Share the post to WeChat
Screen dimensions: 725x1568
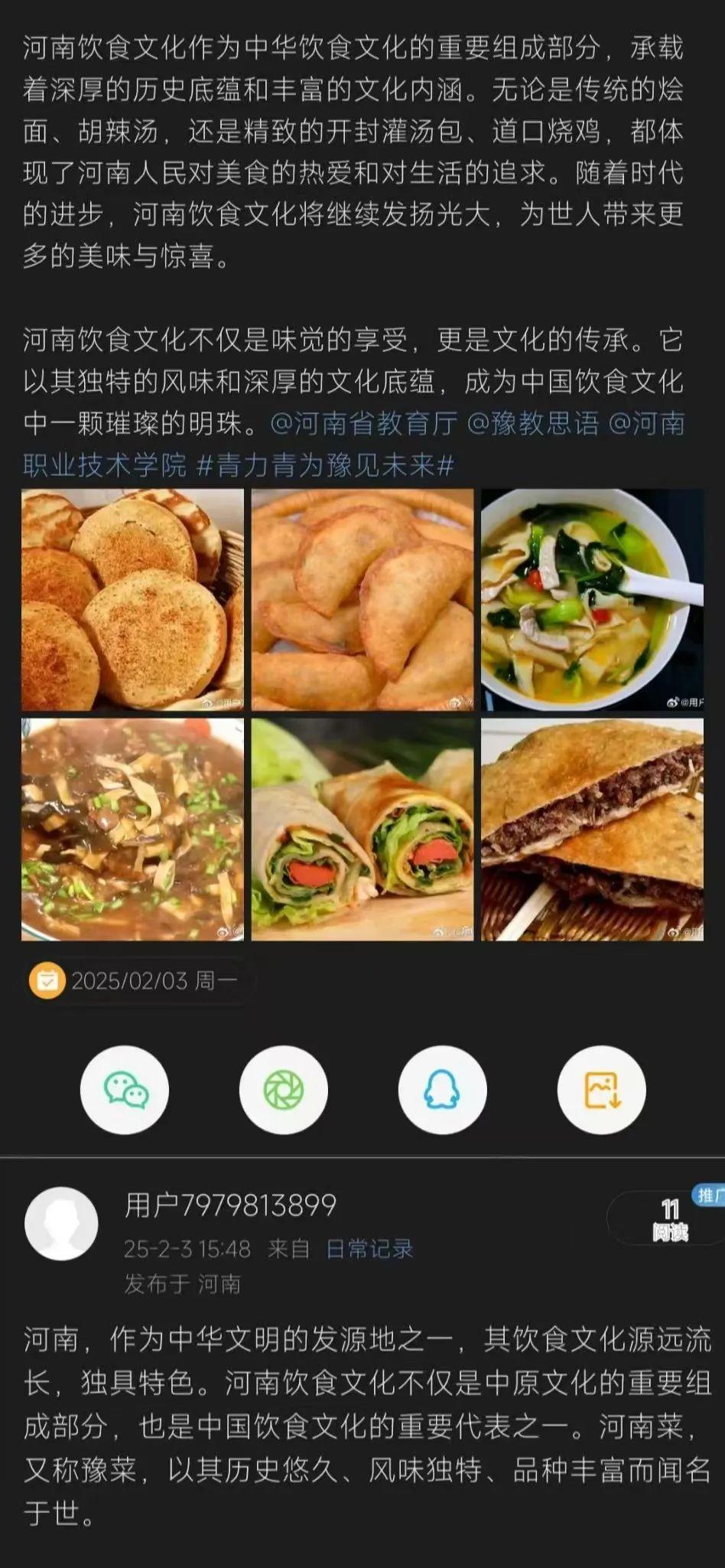(125, 1090)
